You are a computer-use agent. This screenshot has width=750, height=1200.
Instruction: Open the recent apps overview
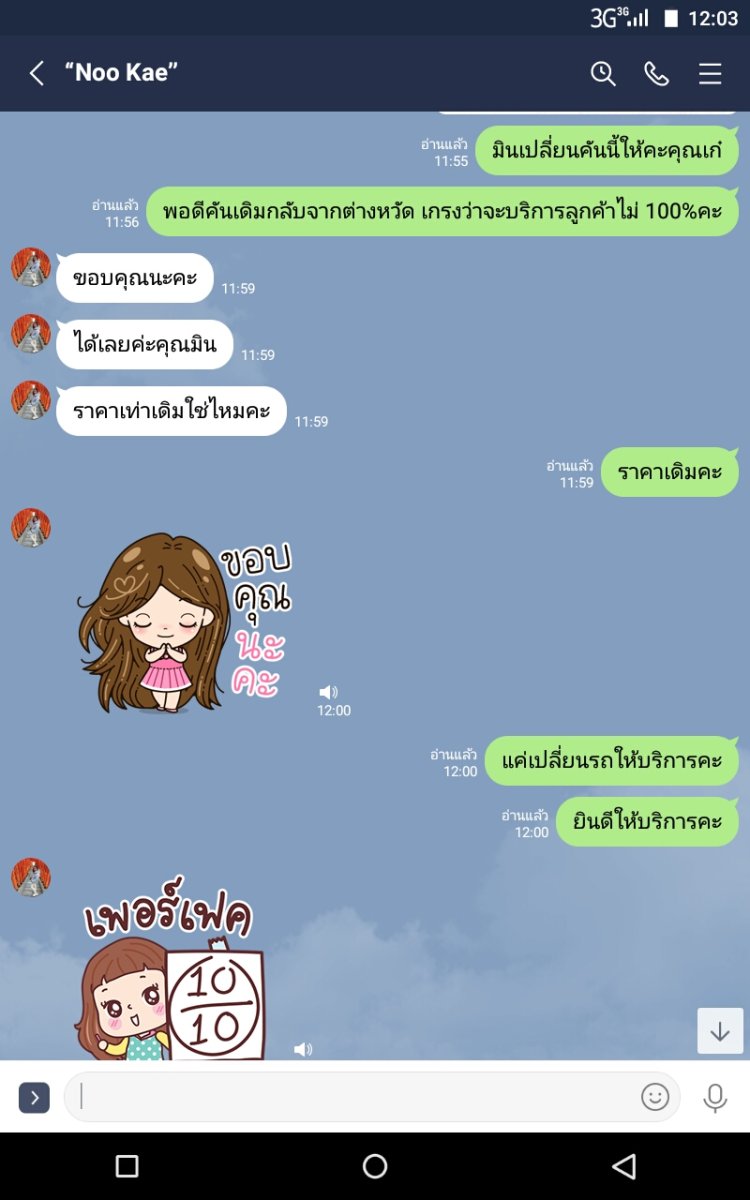[x=127, y=1166]
